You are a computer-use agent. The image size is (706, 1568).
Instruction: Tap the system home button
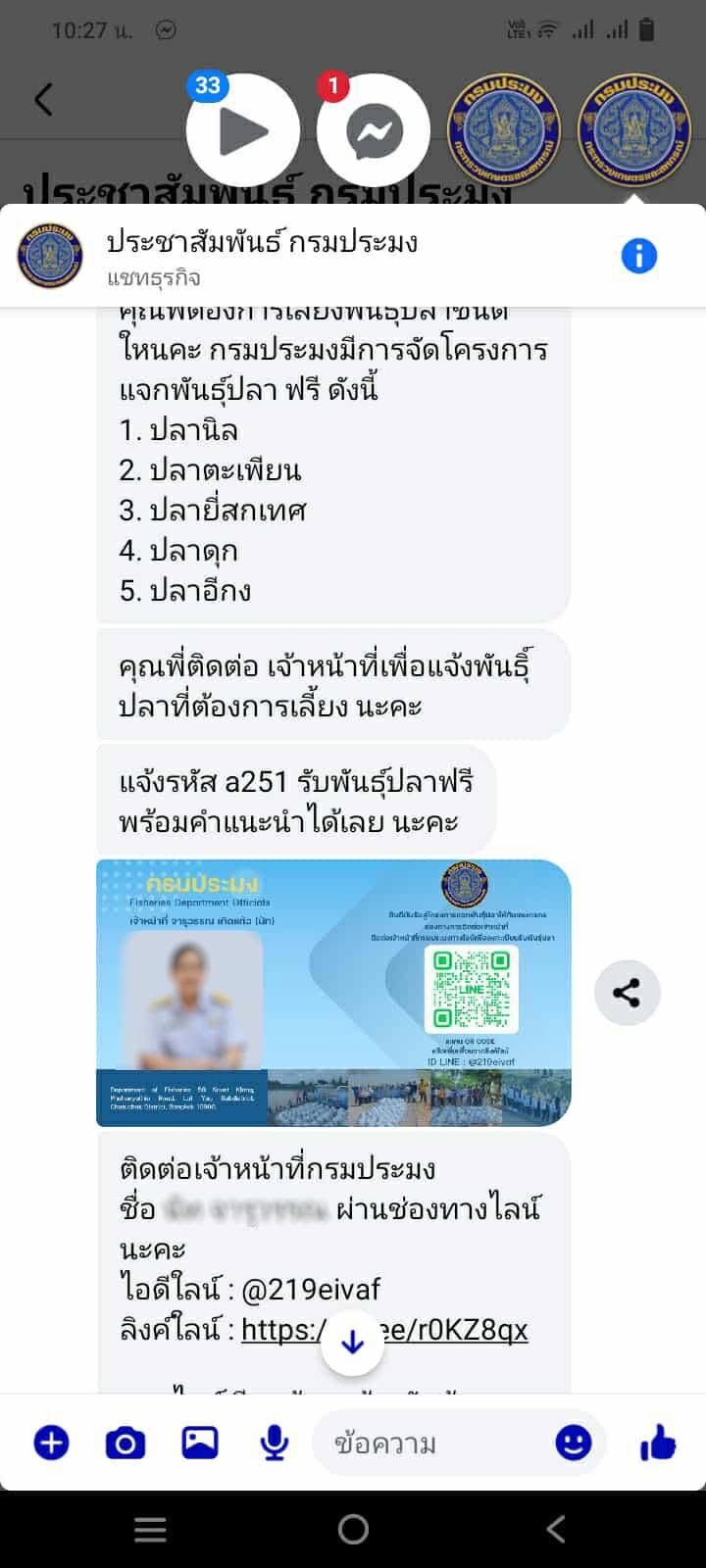353,1529
